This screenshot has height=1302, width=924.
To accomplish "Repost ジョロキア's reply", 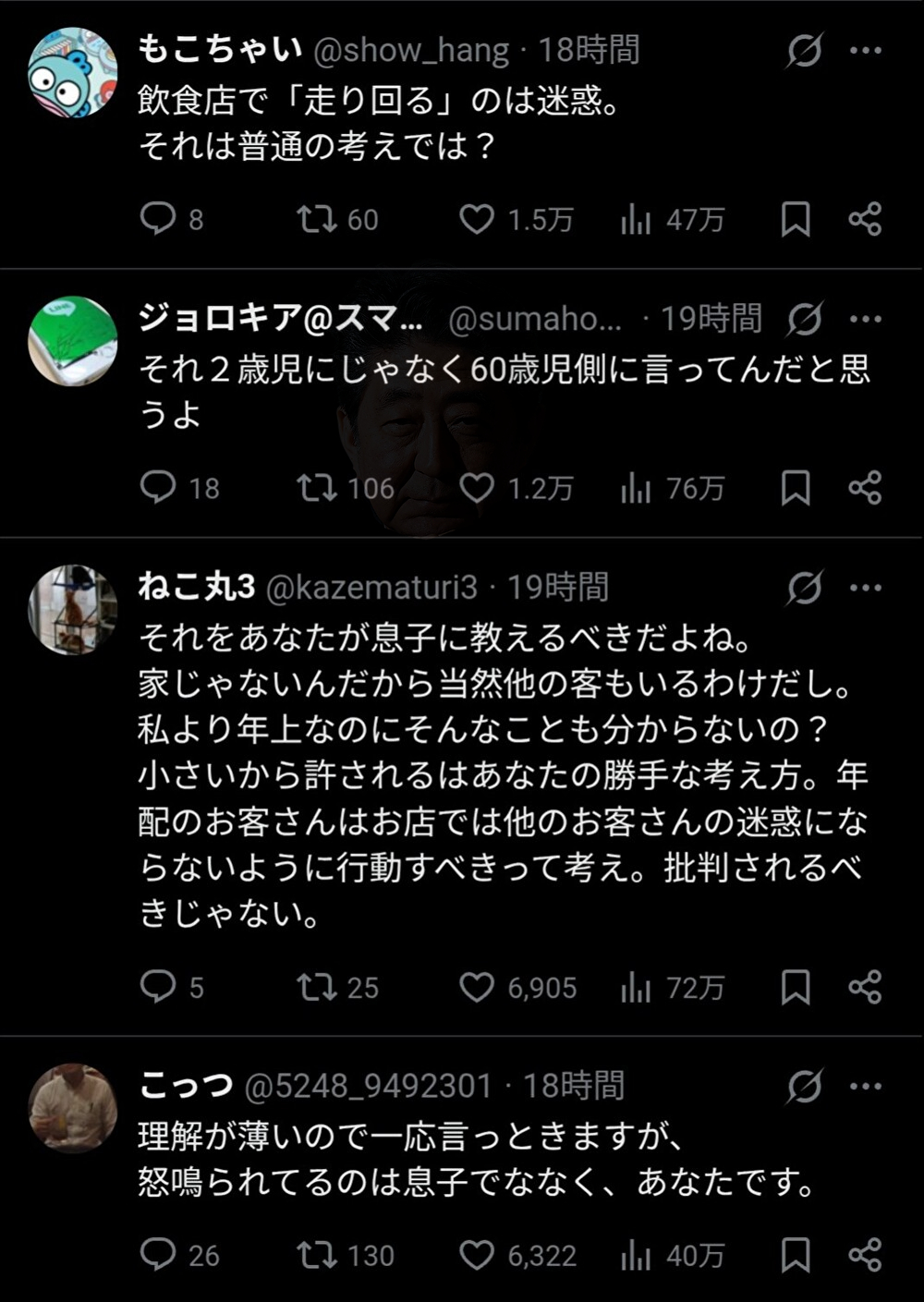I will 316,488.
